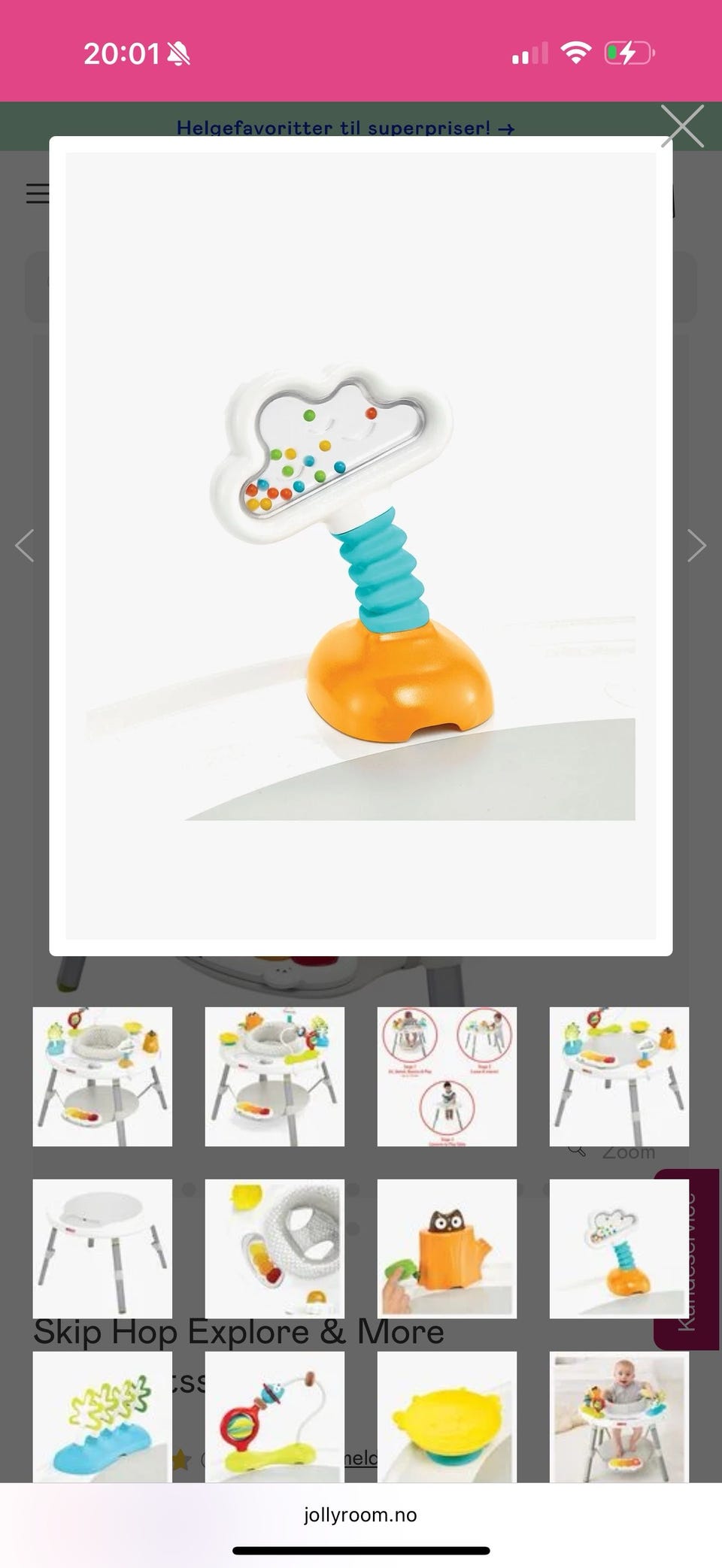This screenshot has height=1568, width=722.
Task: Open the three-stage diagram thumbnail
Action: click(447, 1076)
